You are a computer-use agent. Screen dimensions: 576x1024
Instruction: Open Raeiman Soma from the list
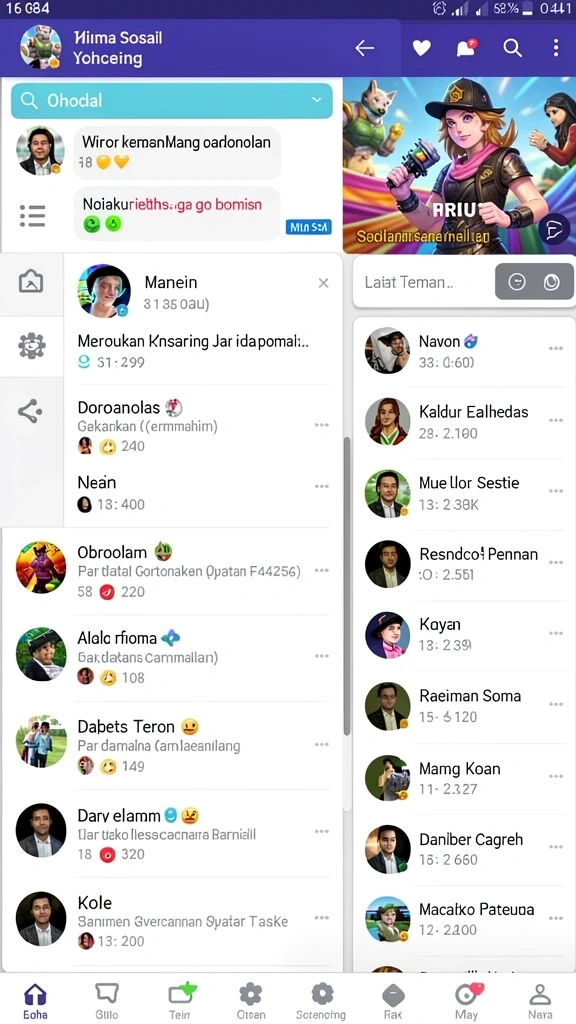pos(464,705)
